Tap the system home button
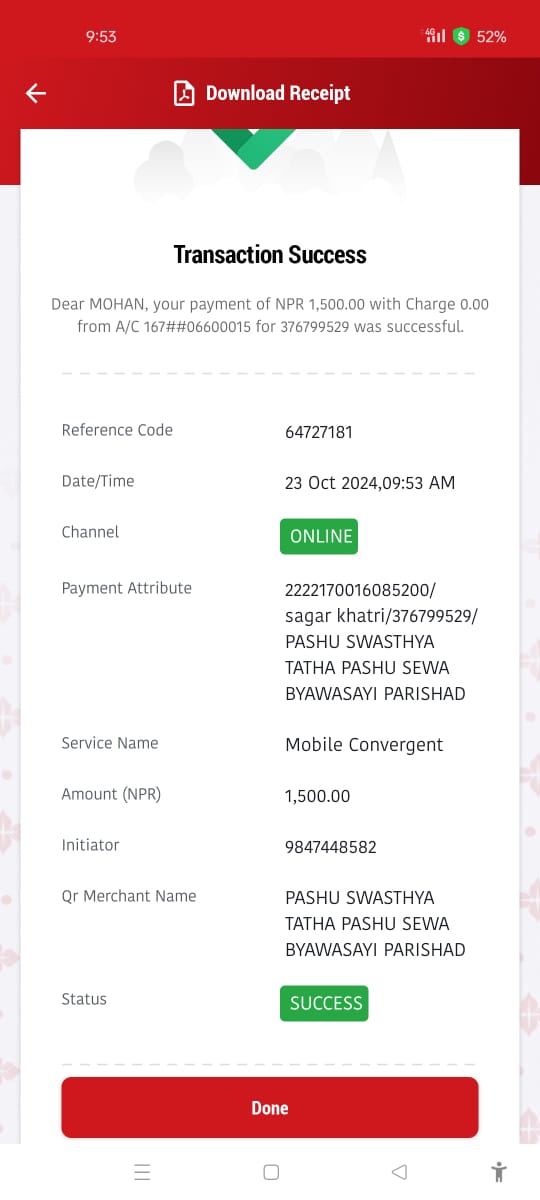This screenshot has height=1200, width=540. tap(271, 1172)
